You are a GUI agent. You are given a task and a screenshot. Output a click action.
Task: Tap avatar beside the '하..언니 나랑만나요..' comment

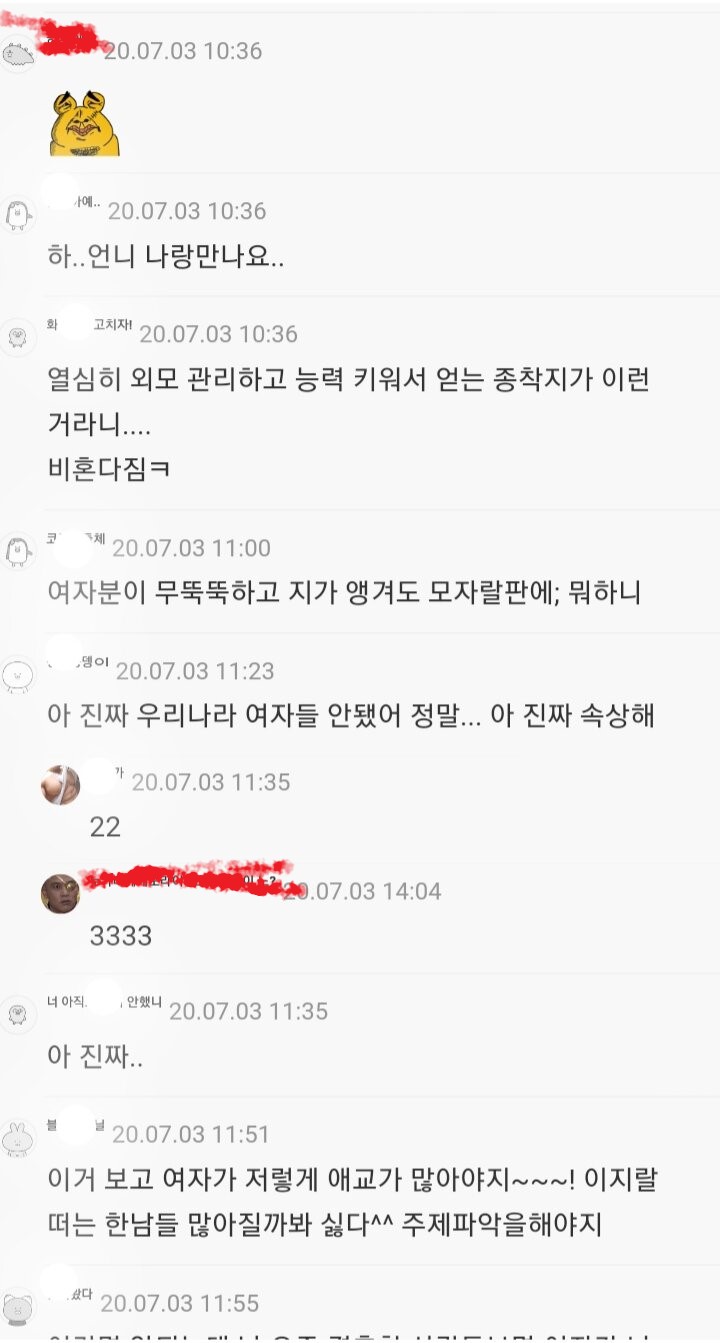(x=18, y=214)
